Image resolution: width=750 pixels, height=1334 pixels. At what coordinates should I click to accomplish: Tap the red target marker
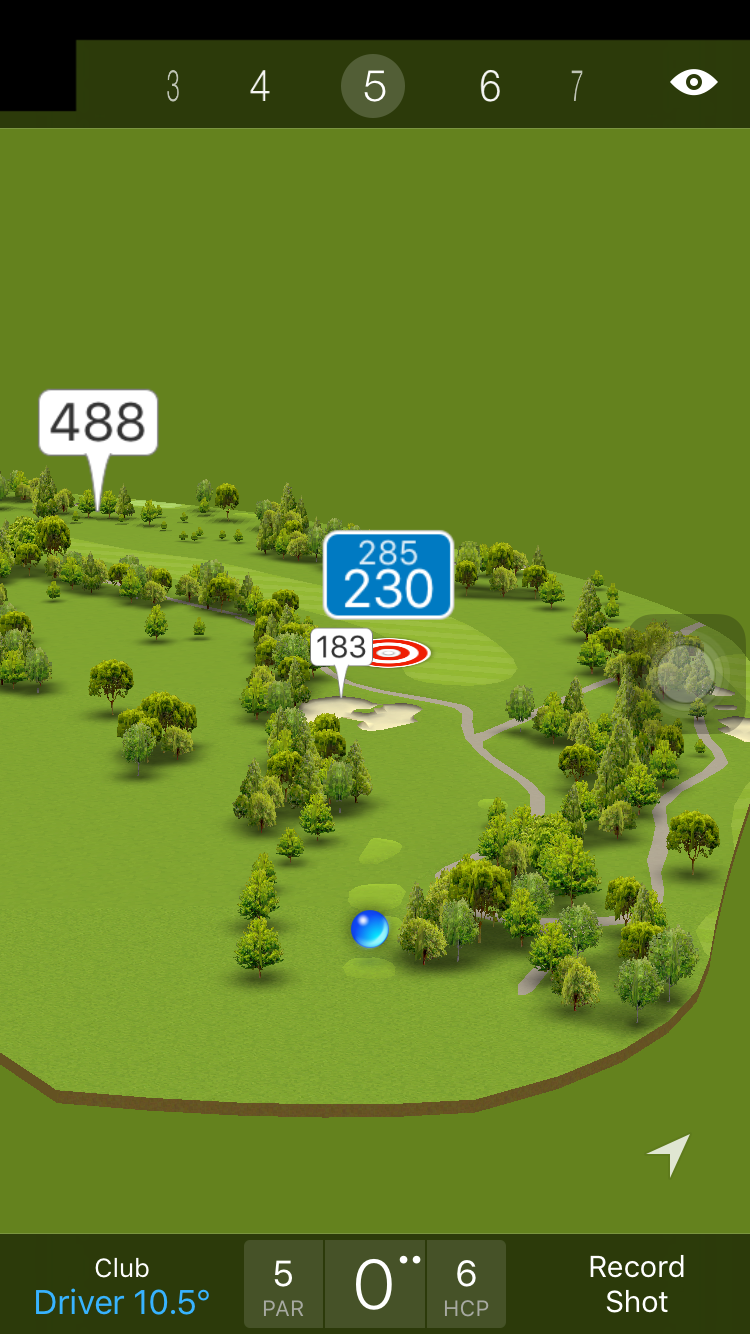(x=398, y=653)
